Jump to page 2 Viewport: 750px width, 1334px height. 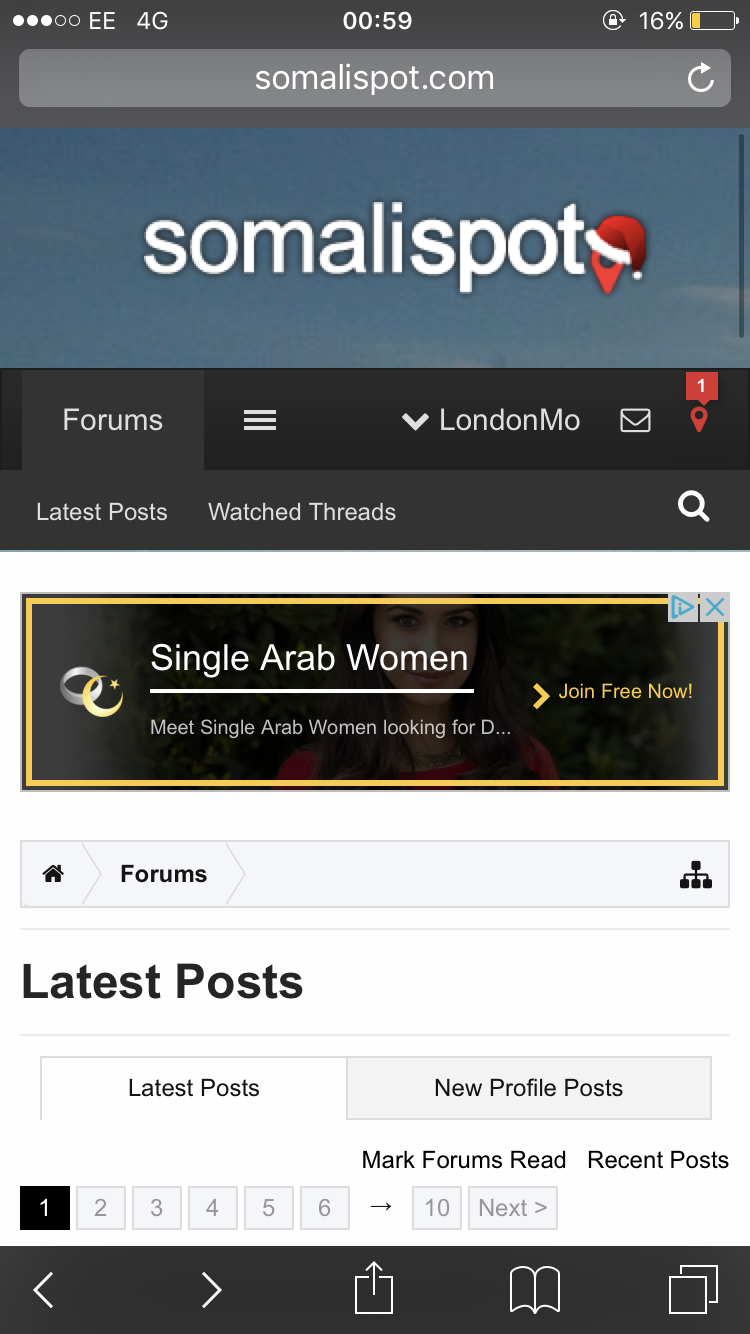[x=100, y=1208]
